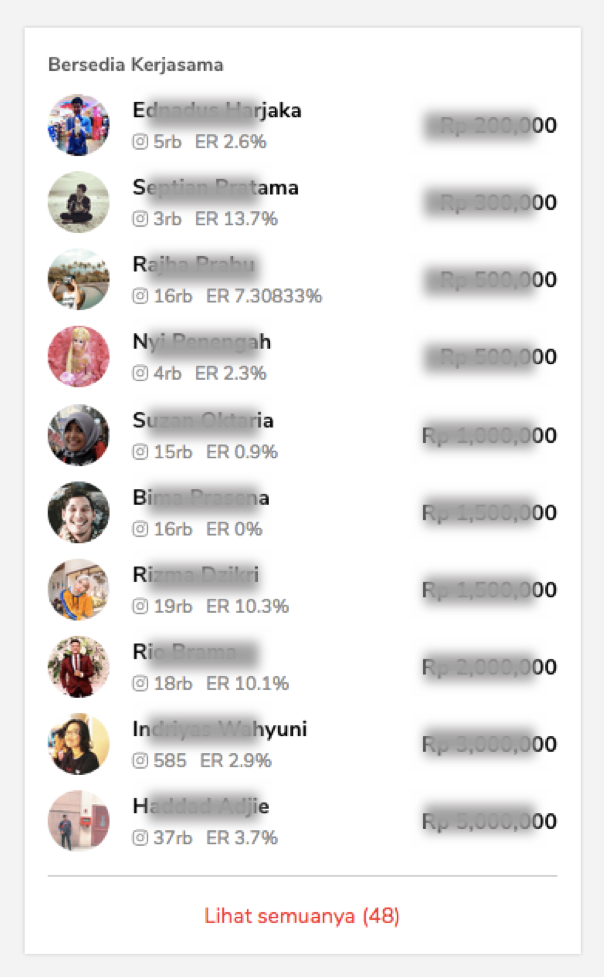This screenshot has height=977, width=604.
Task: Open the row with ER 7.30833%
Action: point(302,280)
